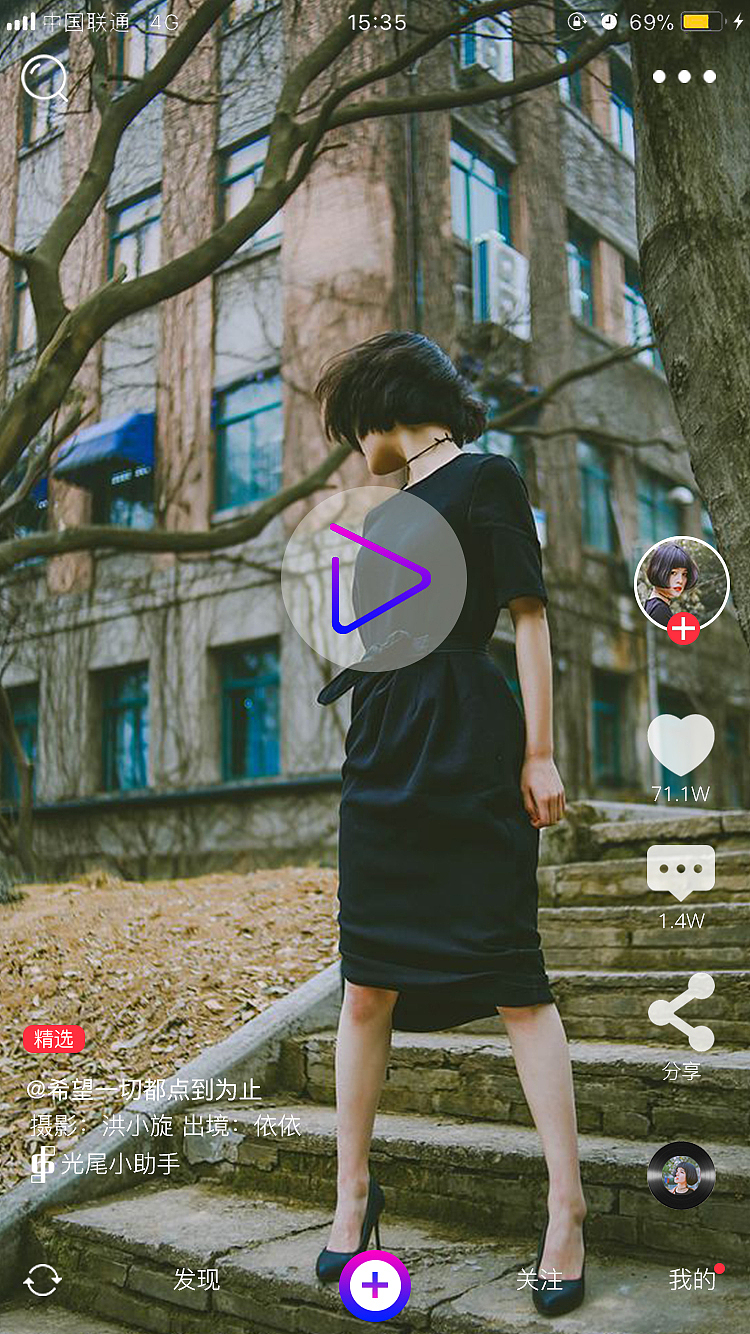
Task: Open the comments bubble
Action: pos(681,872)
